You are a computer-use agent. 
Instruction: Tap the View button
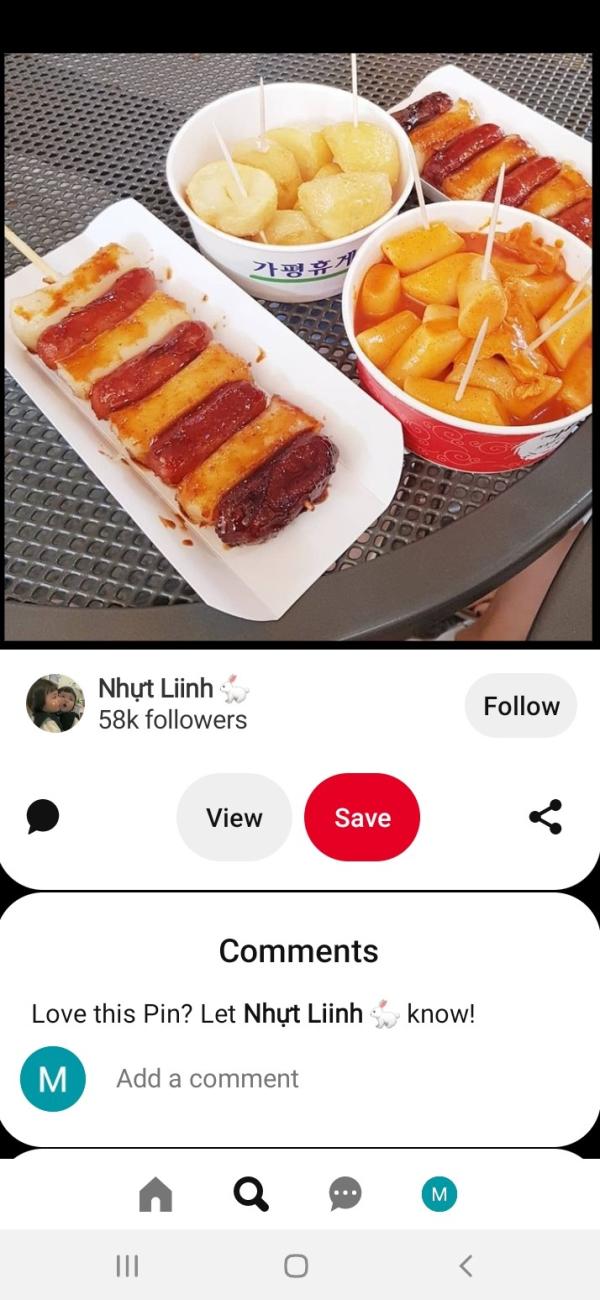click(x=234, y=817)
